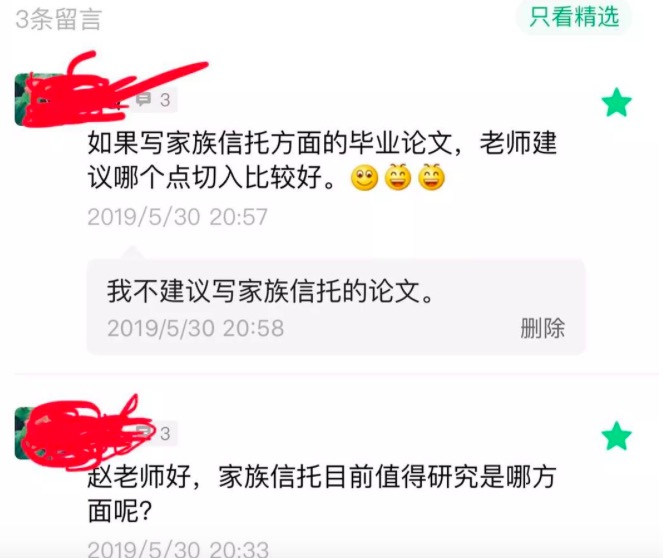The image size is (663, 558).
Task: Delete the reply 我不建议写家族信托的论文
Action: pos(543,328)
